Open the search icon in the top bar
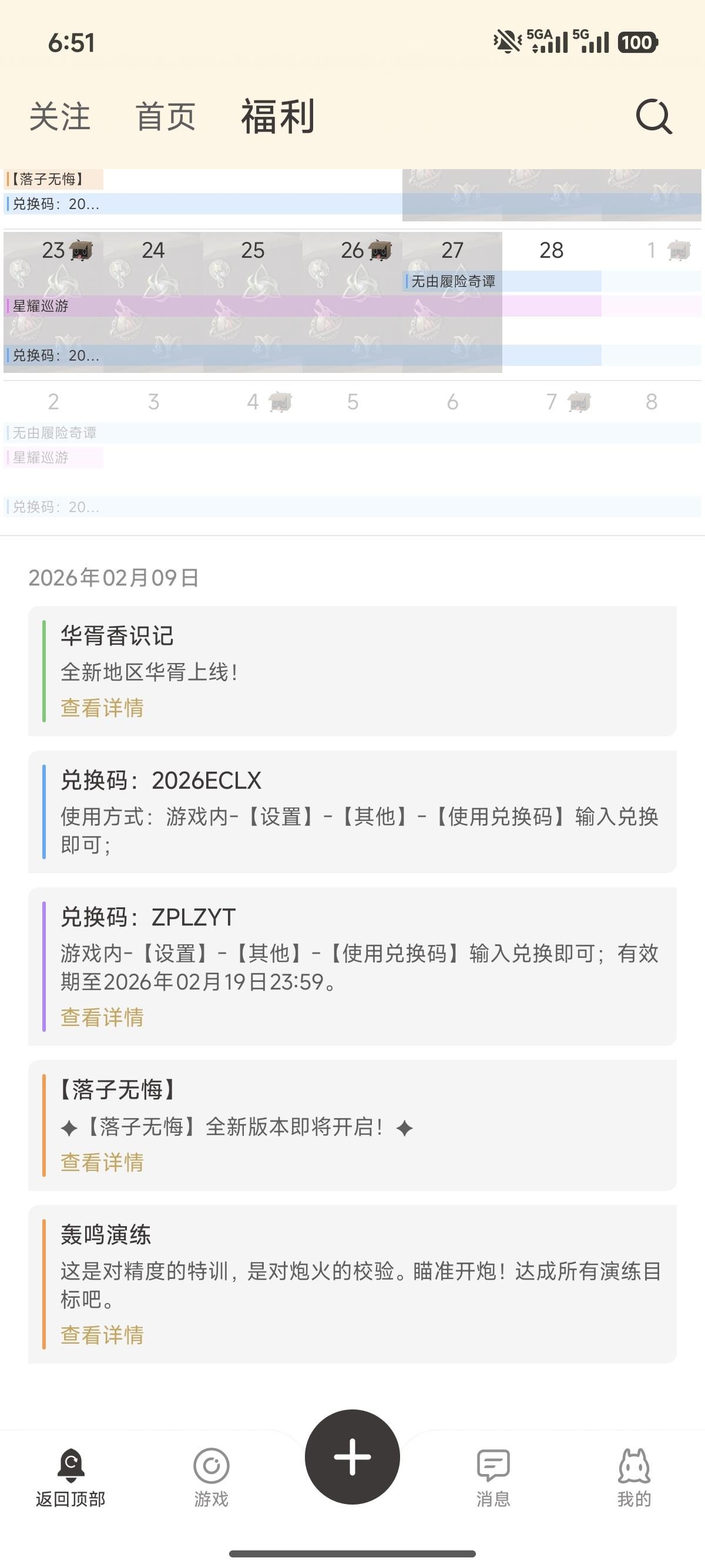705x1568 pixels. click(x=654, y=116)
